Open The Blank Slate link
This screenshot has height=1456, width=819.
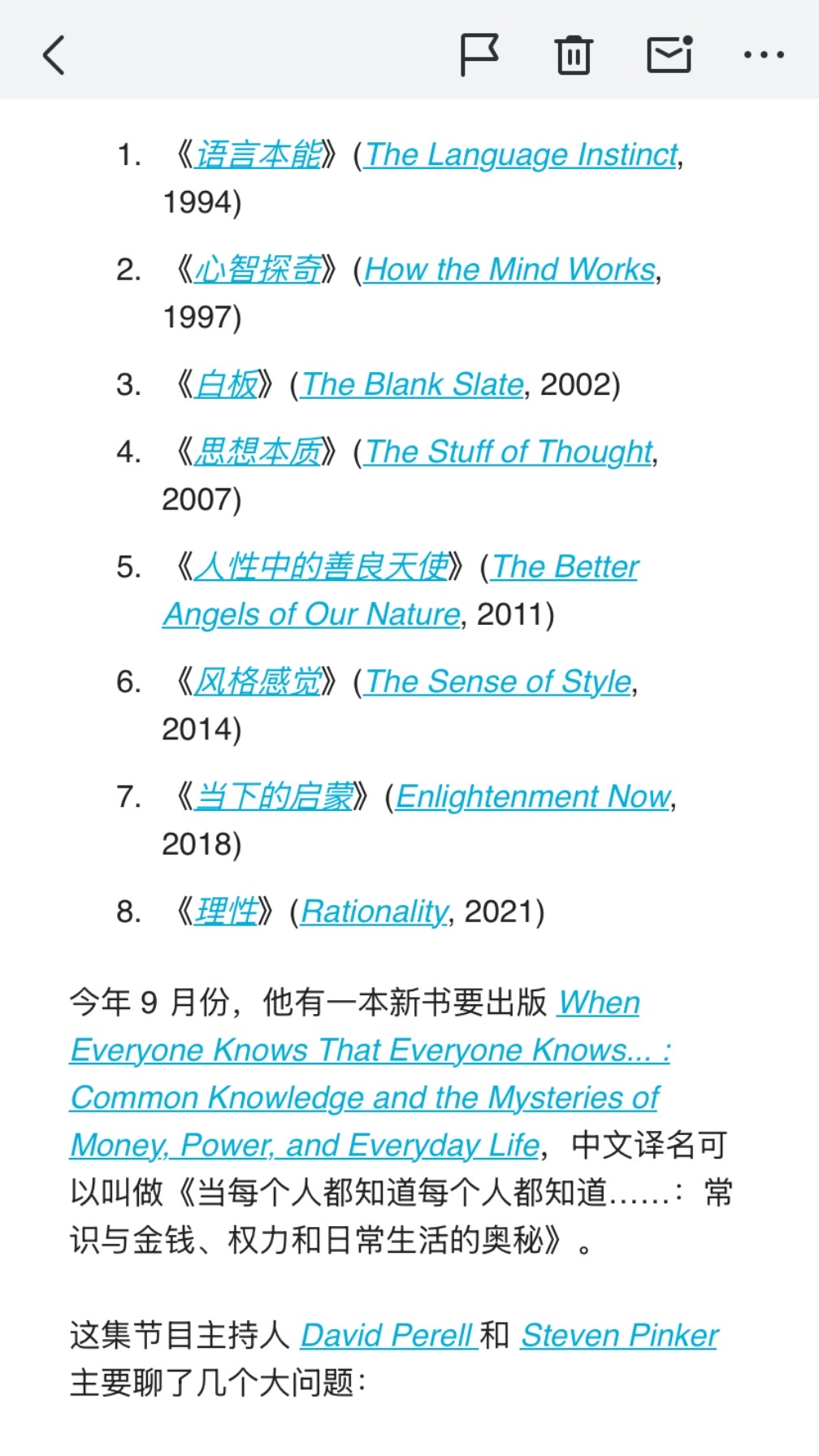click(x=412, y=384)
